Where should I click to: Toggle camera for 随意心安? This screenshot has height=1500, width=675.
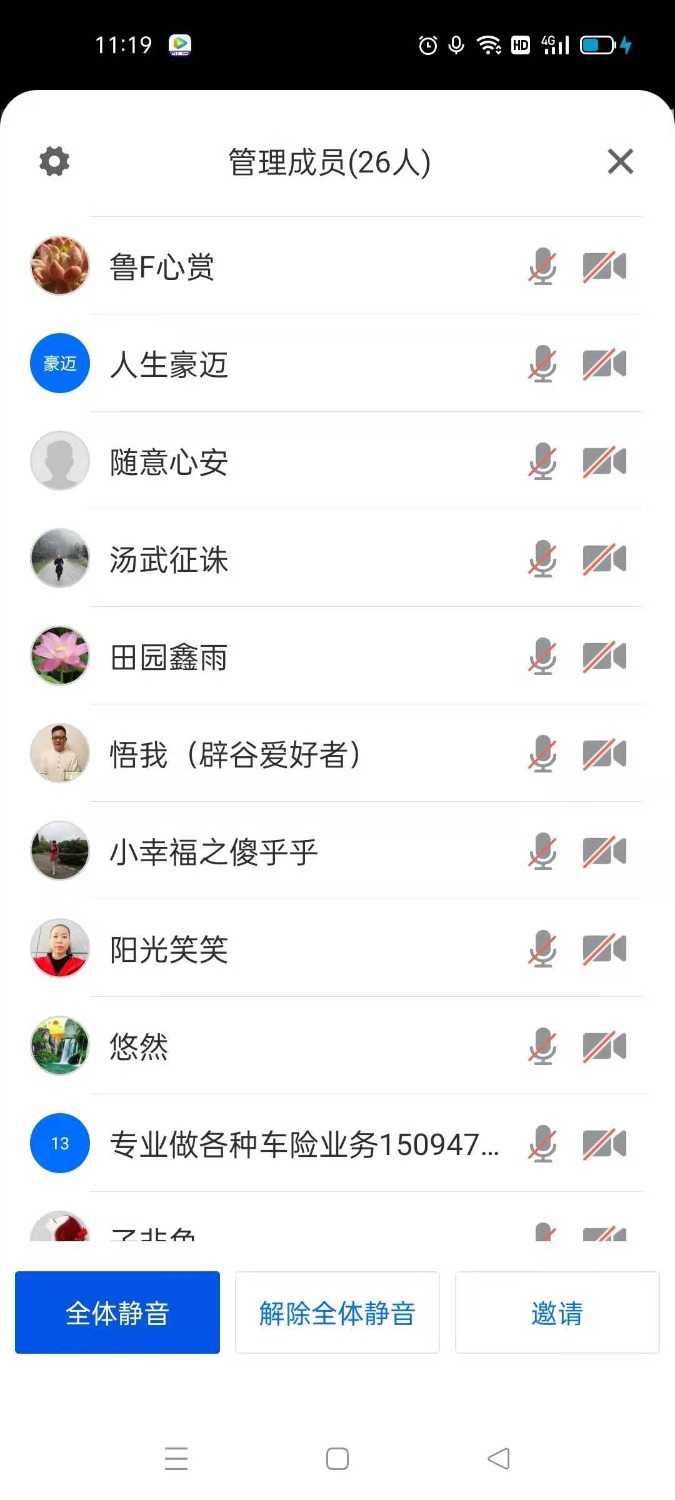(604, 462)
